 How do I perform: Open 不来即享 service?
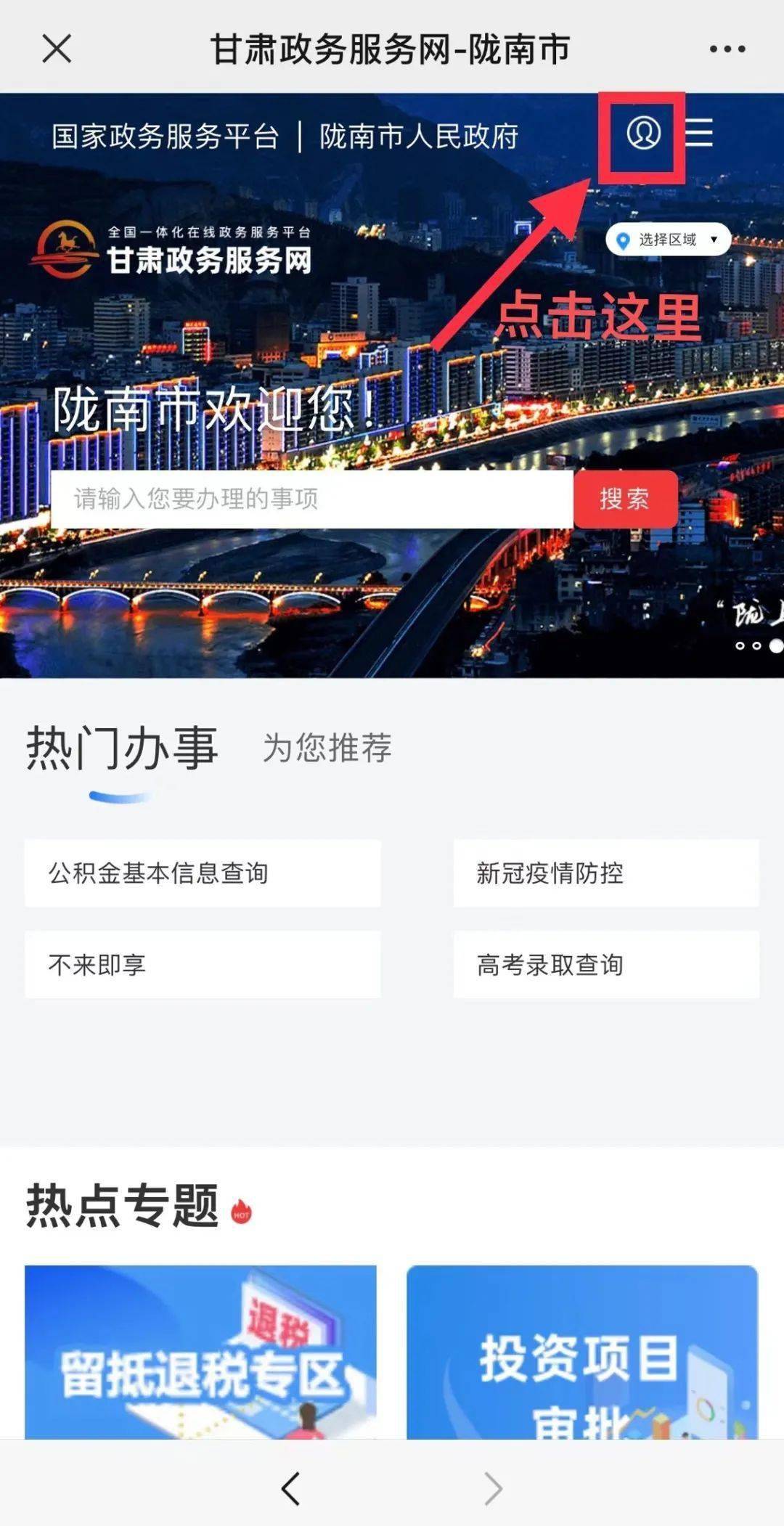click(x=203, y=965)
